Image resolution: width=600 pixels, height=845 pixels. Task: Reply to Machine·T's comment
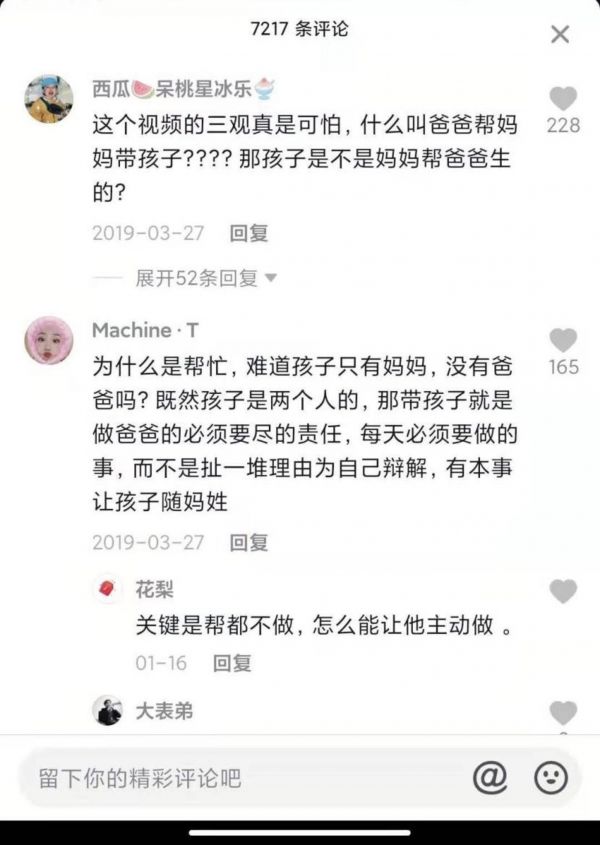tap(249, 543)
